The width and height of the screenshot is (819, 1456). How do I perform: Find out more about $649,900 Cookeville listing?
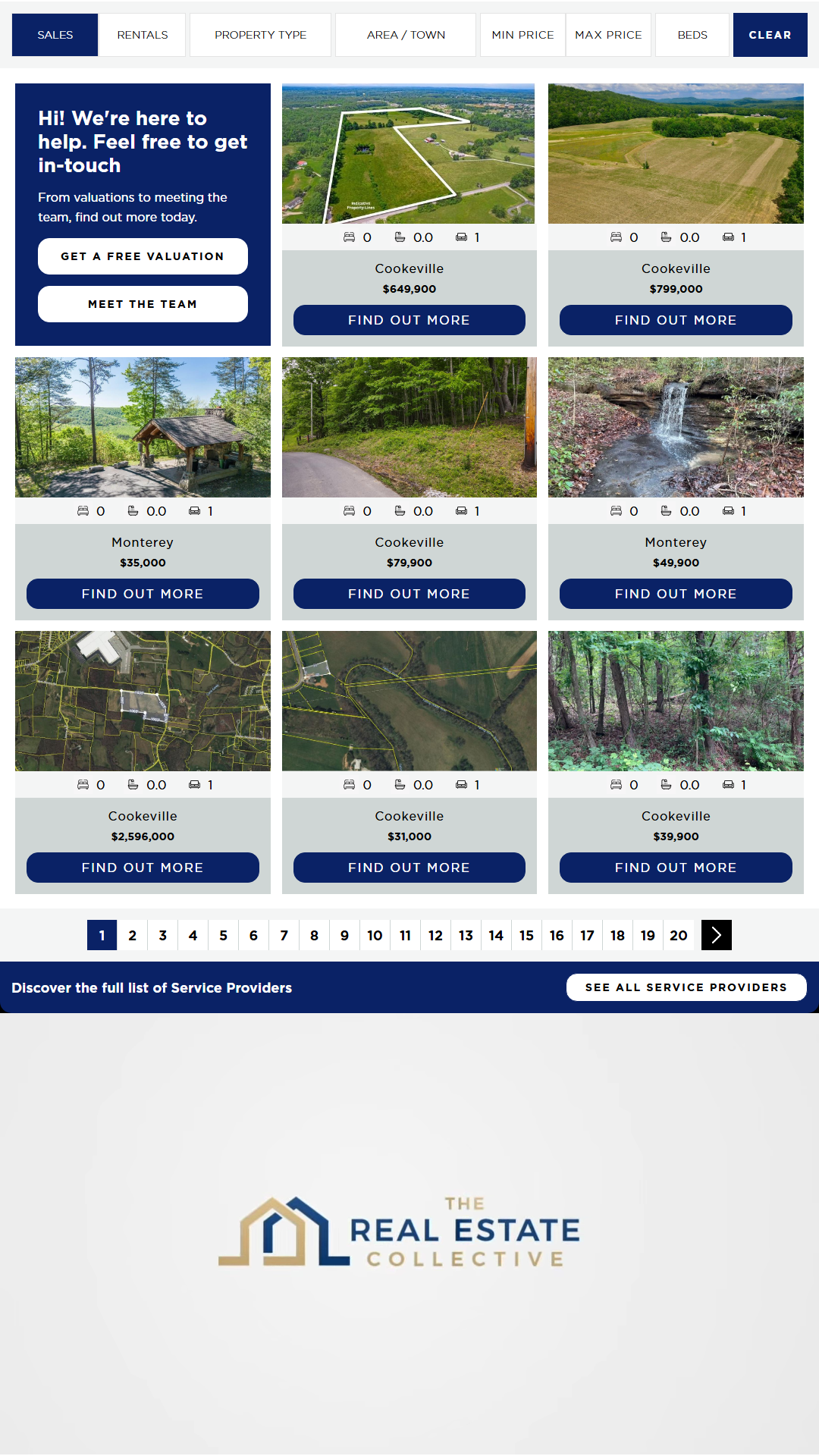coord(409,320)
